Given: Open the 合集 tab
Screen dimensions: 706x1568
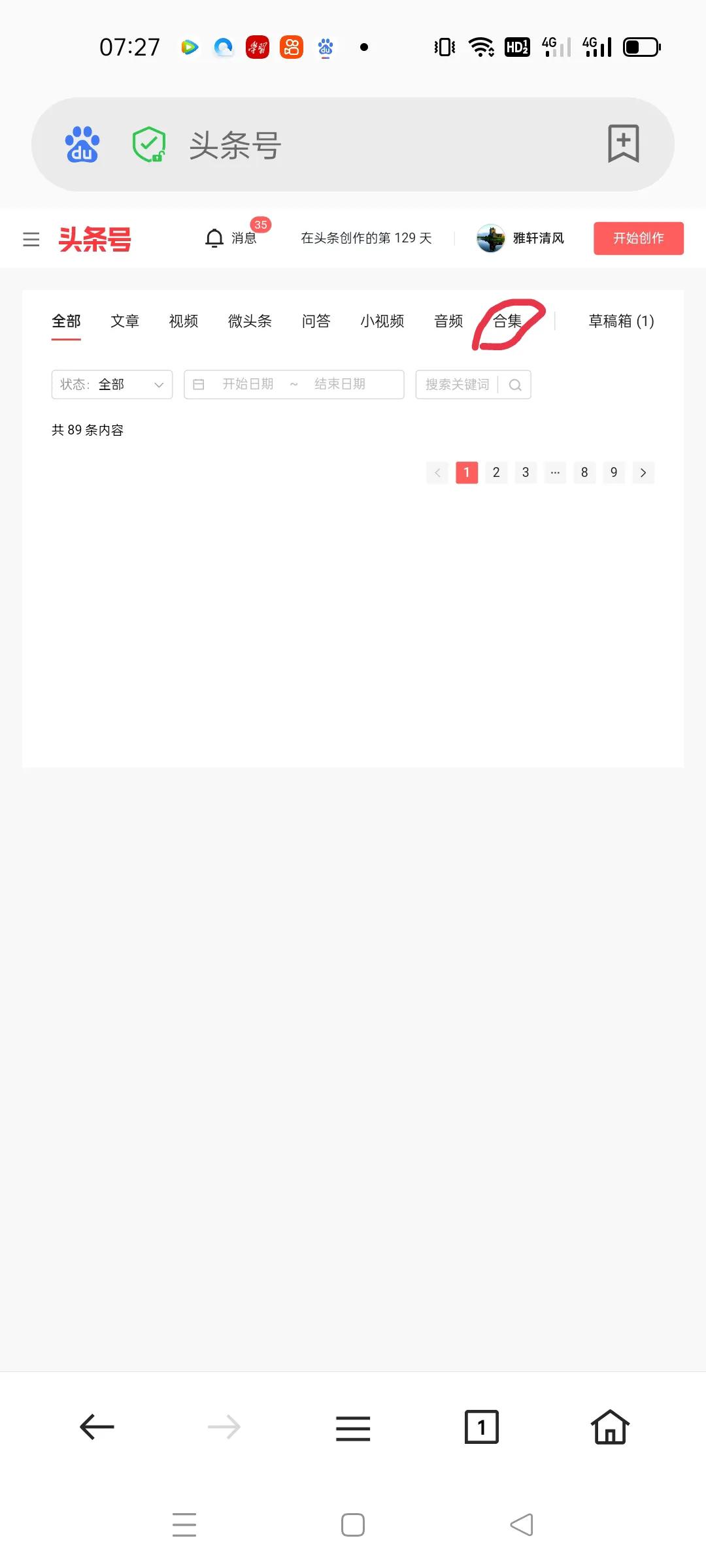Looking at the screenshot, I should tap(507, 321).
